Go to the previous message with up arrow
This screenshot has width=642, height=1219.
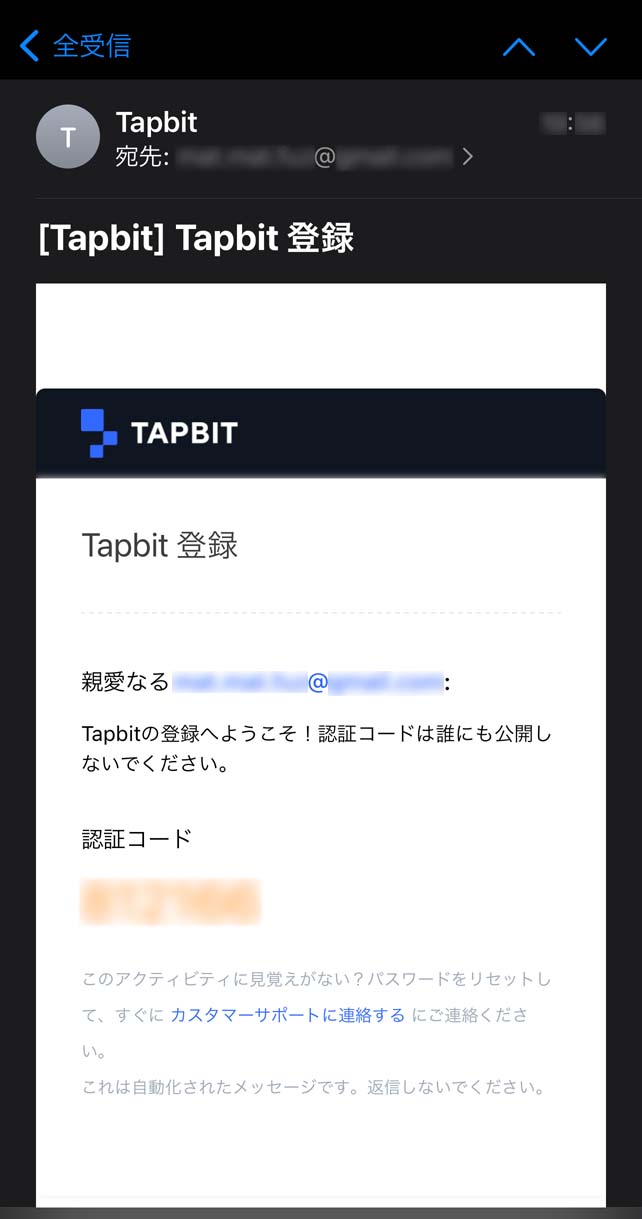[518, 47]
